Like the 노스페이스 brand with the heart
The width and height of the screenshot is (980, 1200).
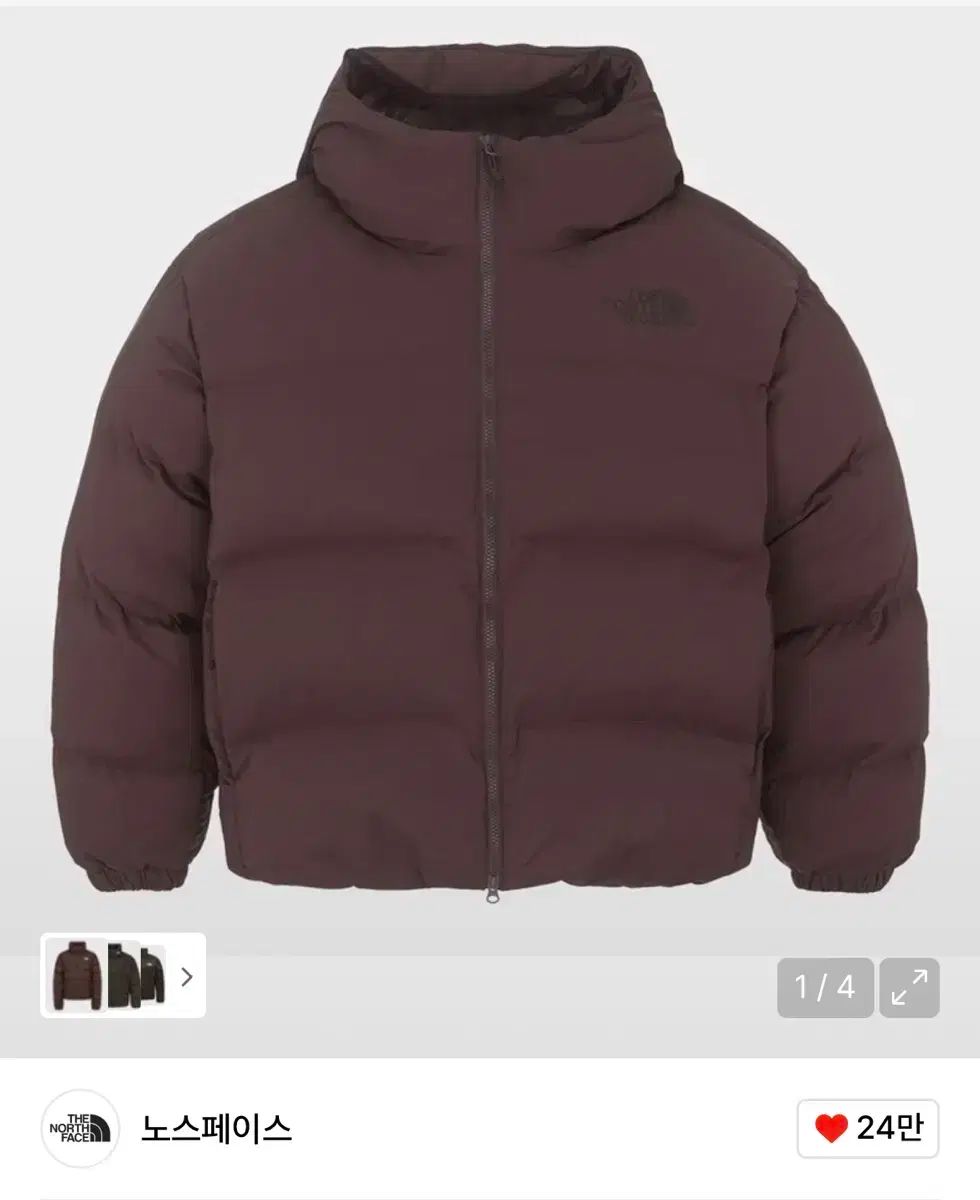point(830,1129)
